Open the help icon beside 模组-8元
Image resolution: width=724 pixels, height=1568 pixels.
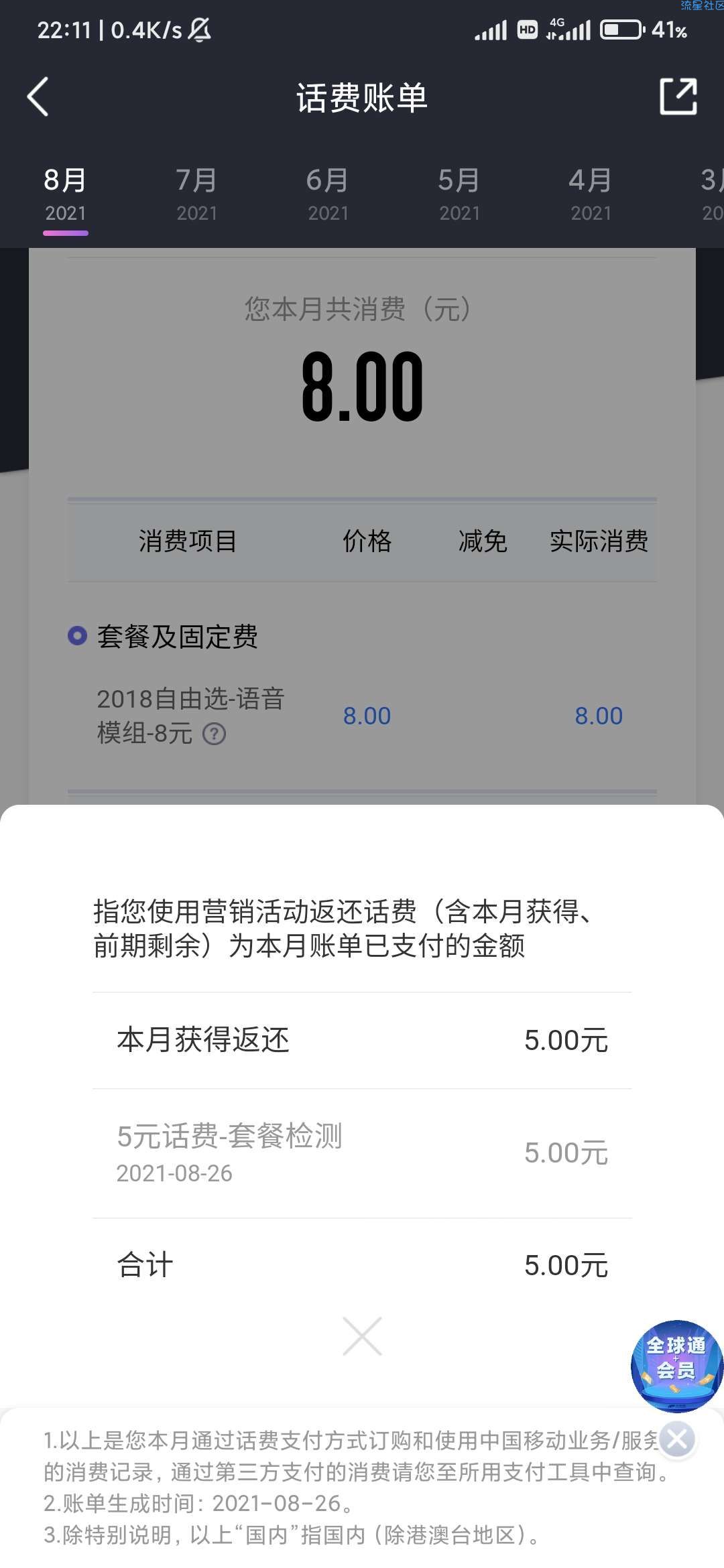(215, 734)
